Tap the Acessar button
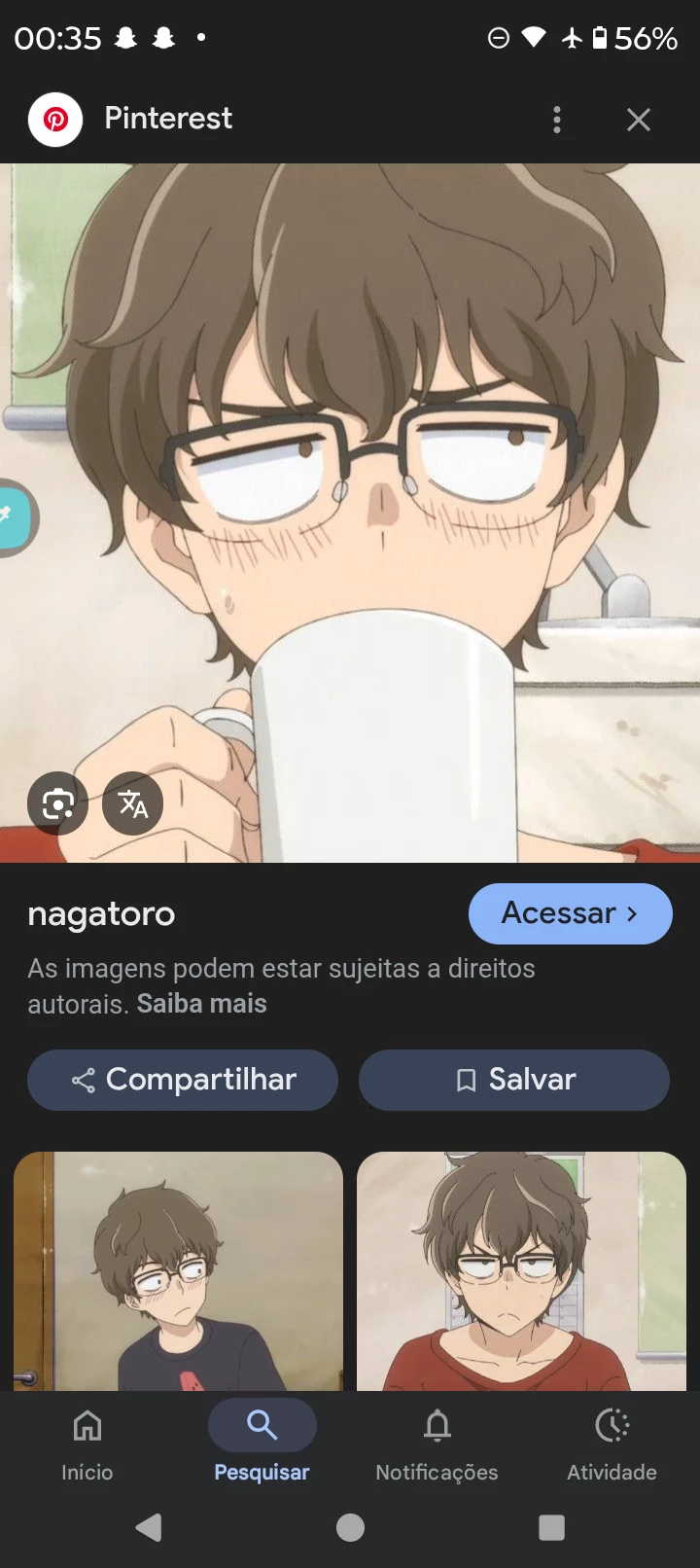 tap(570, 913)
